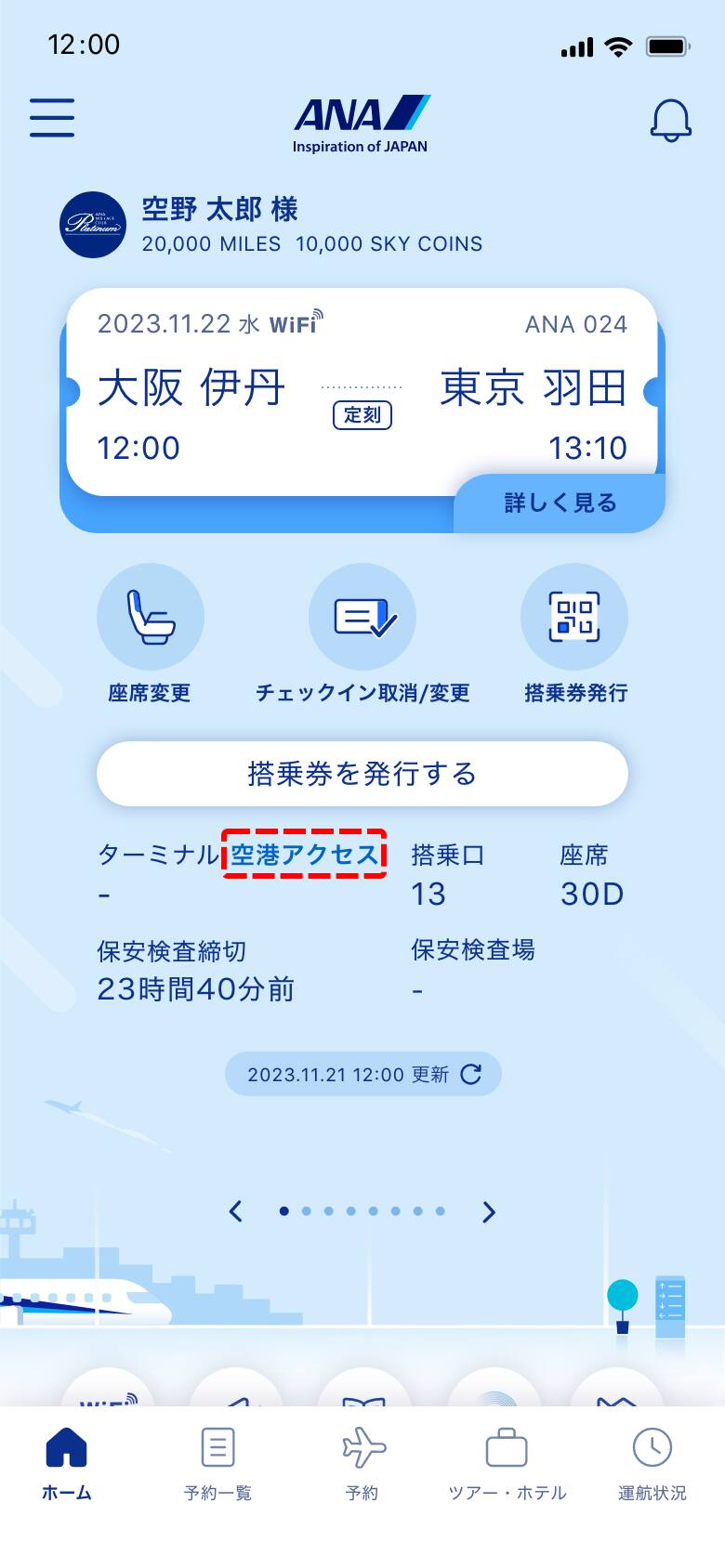Viewport: 725px width, 1568px height.
Task: Switch to the 予約一覧 tab
Action: tap(217, 1465)
